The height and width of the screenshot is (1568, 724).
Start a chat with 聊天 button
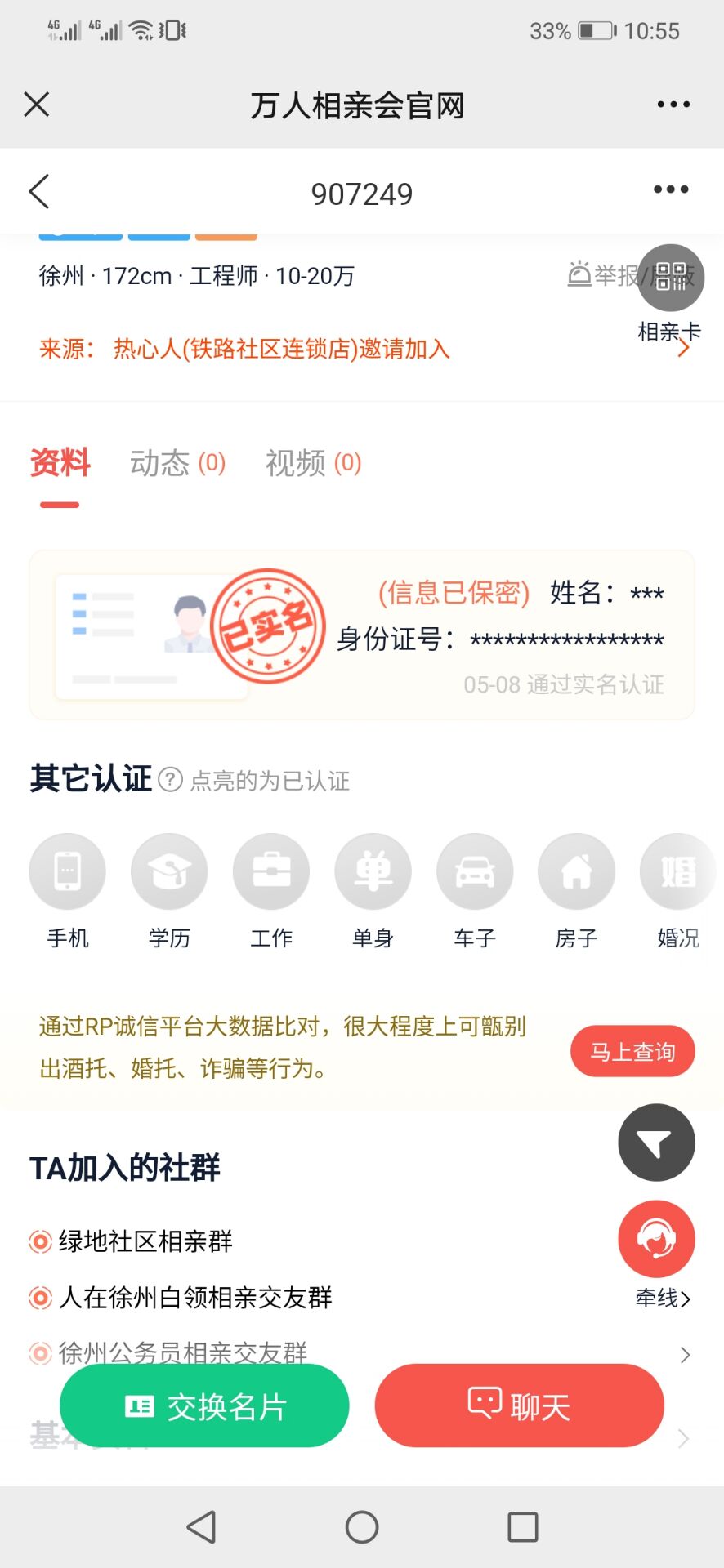pos(519,1406)
